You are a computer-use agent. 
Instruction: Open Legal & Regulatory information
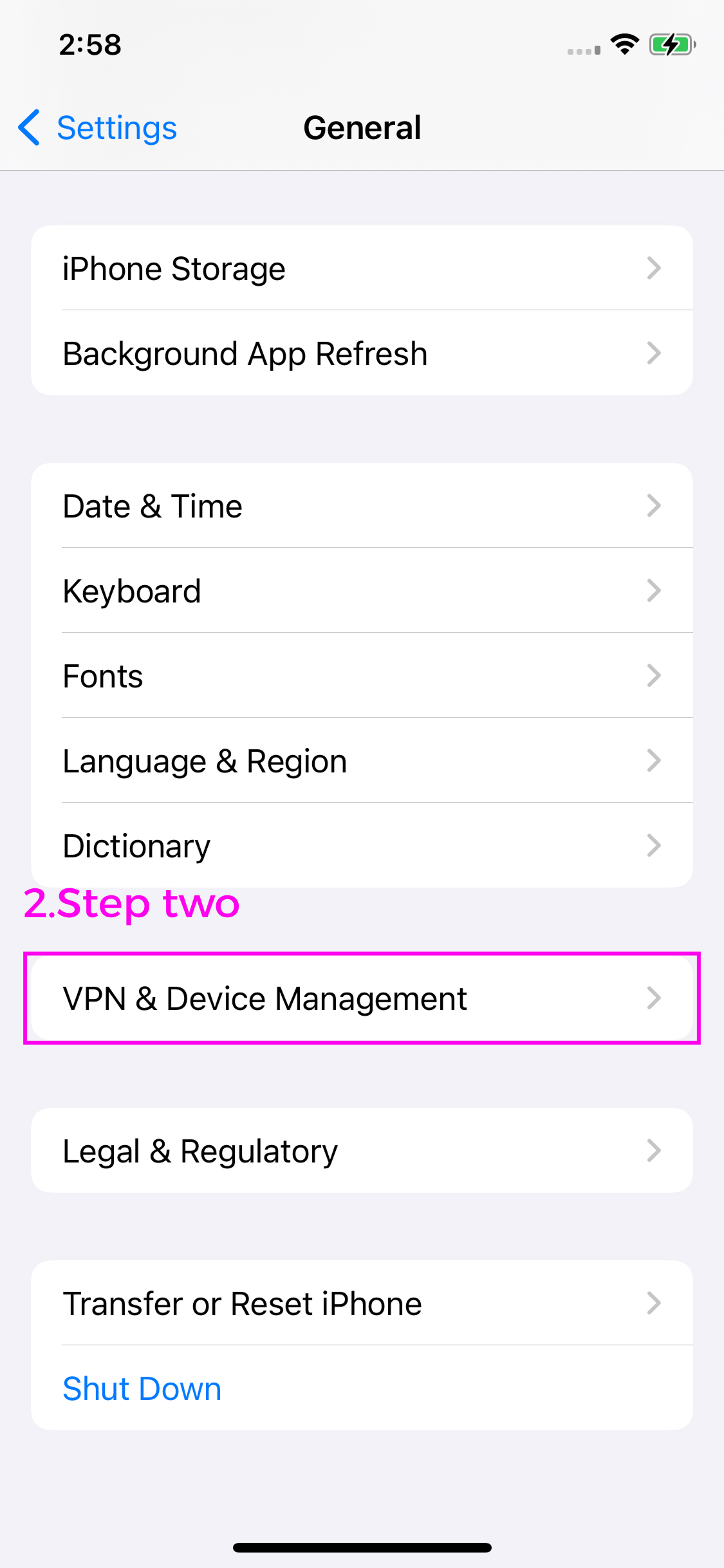click(x=360, y=1151)
